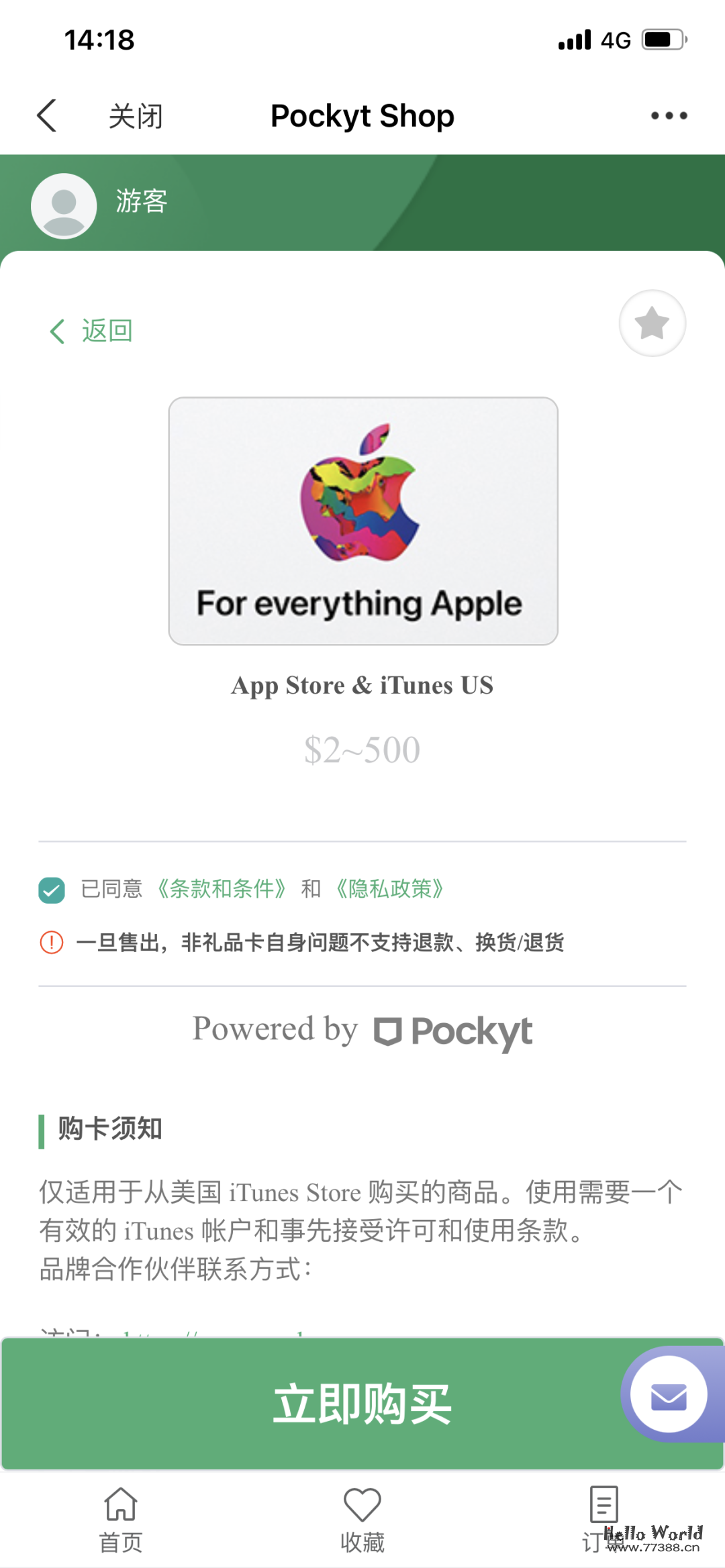This screenshot has height=1568, width=725.
Task: Tap the 返回 chevron to go back
Action: [x=56, y=331]
